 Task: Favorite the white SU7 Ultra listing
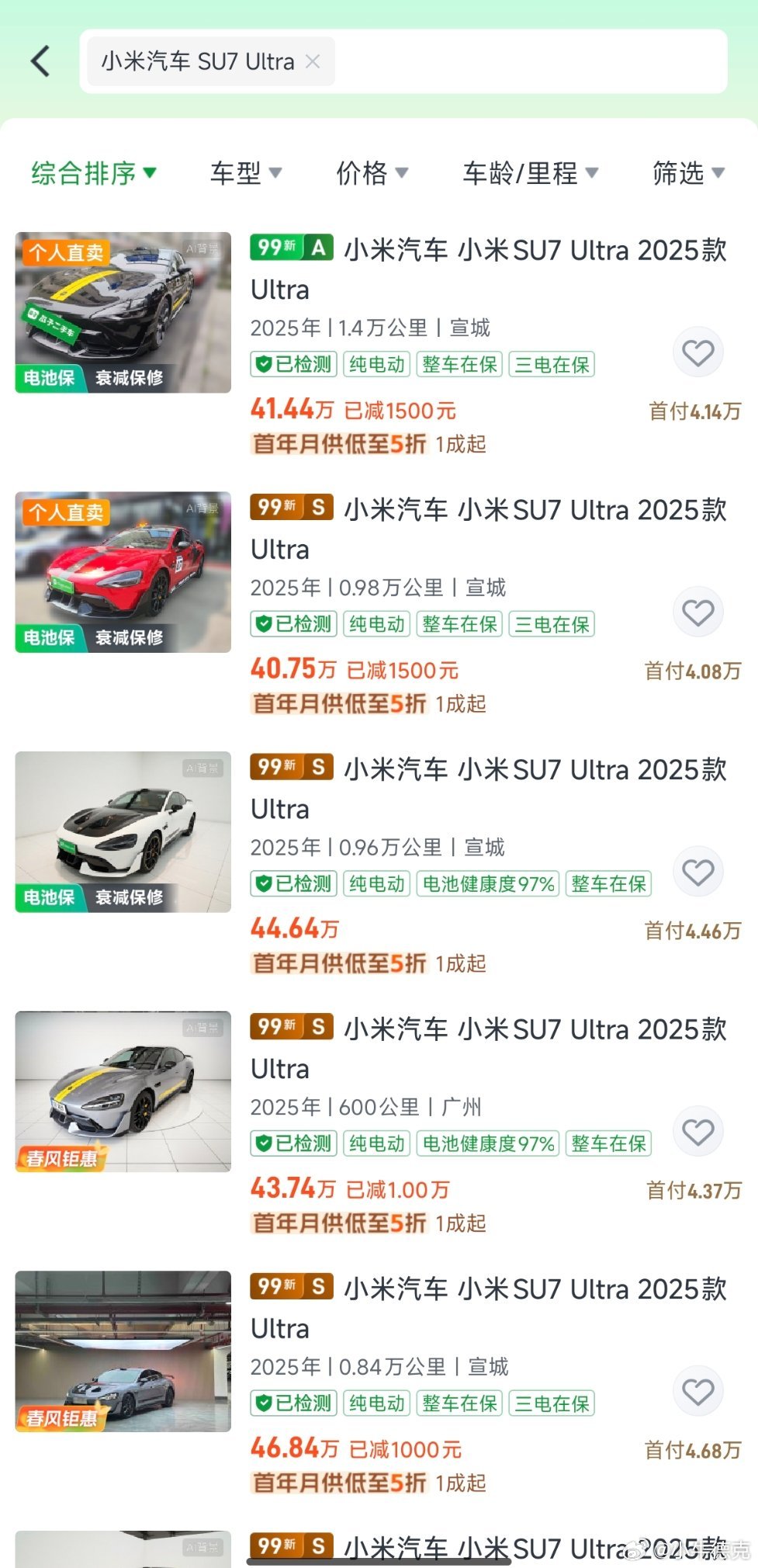699,872
